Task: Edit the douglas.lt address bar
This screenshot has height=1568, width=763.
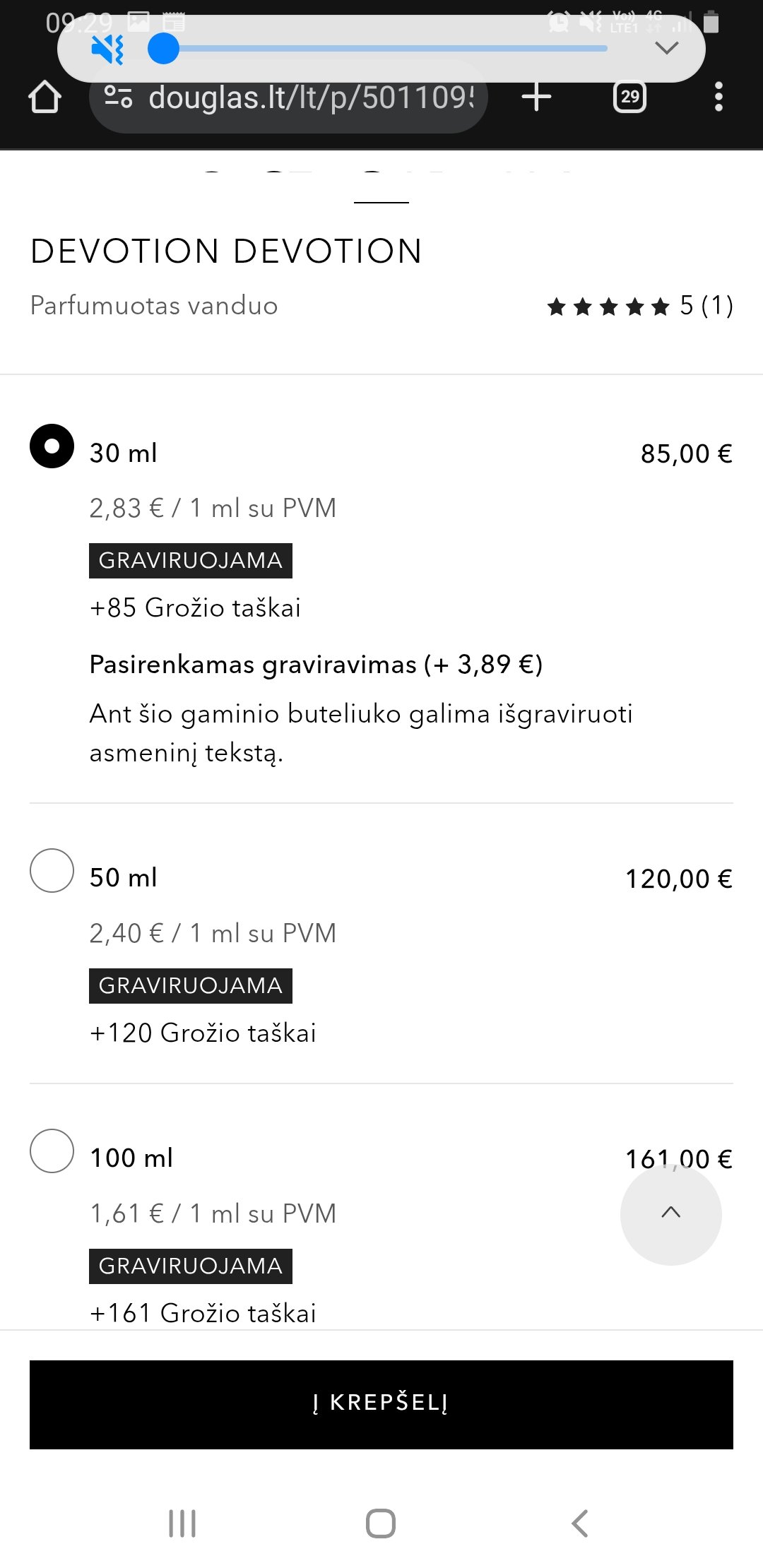Action: click(x=288, y=97)
